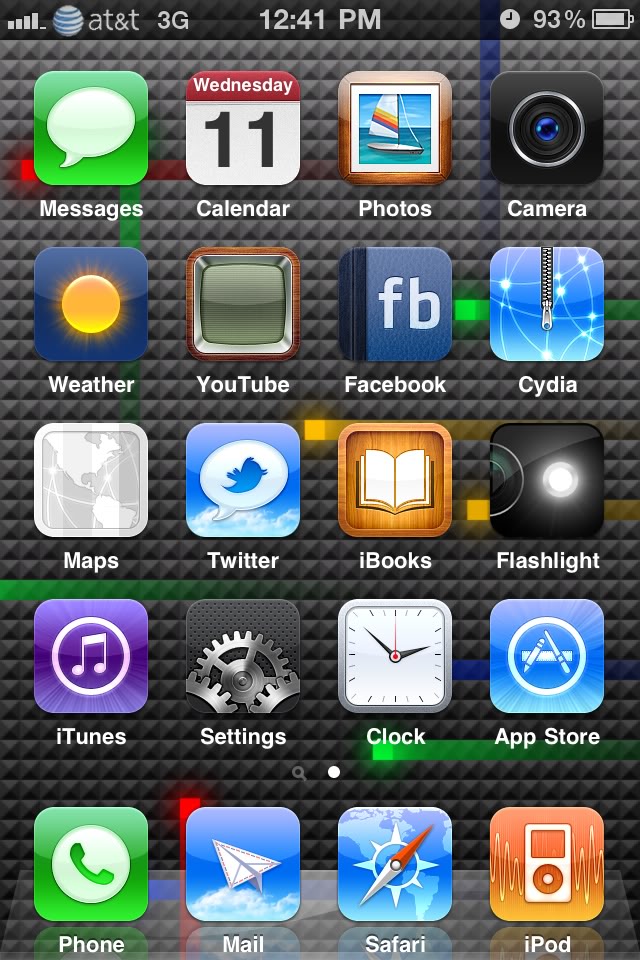Launch Safari from the dock
This screenshot has width=640, height=960.
point(395,864)
